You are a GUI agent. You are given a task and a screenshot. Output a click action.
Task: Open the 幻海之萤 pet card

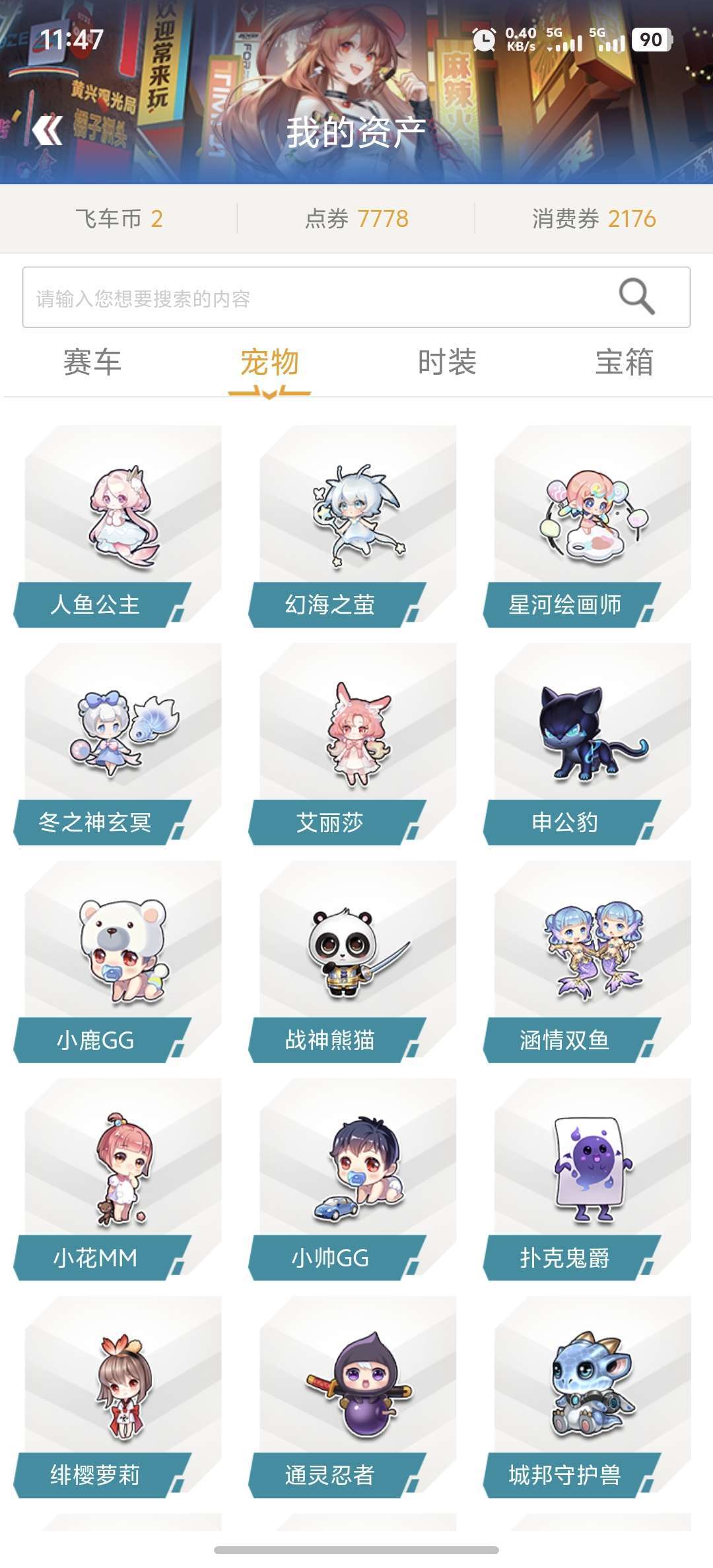[353, 527]
